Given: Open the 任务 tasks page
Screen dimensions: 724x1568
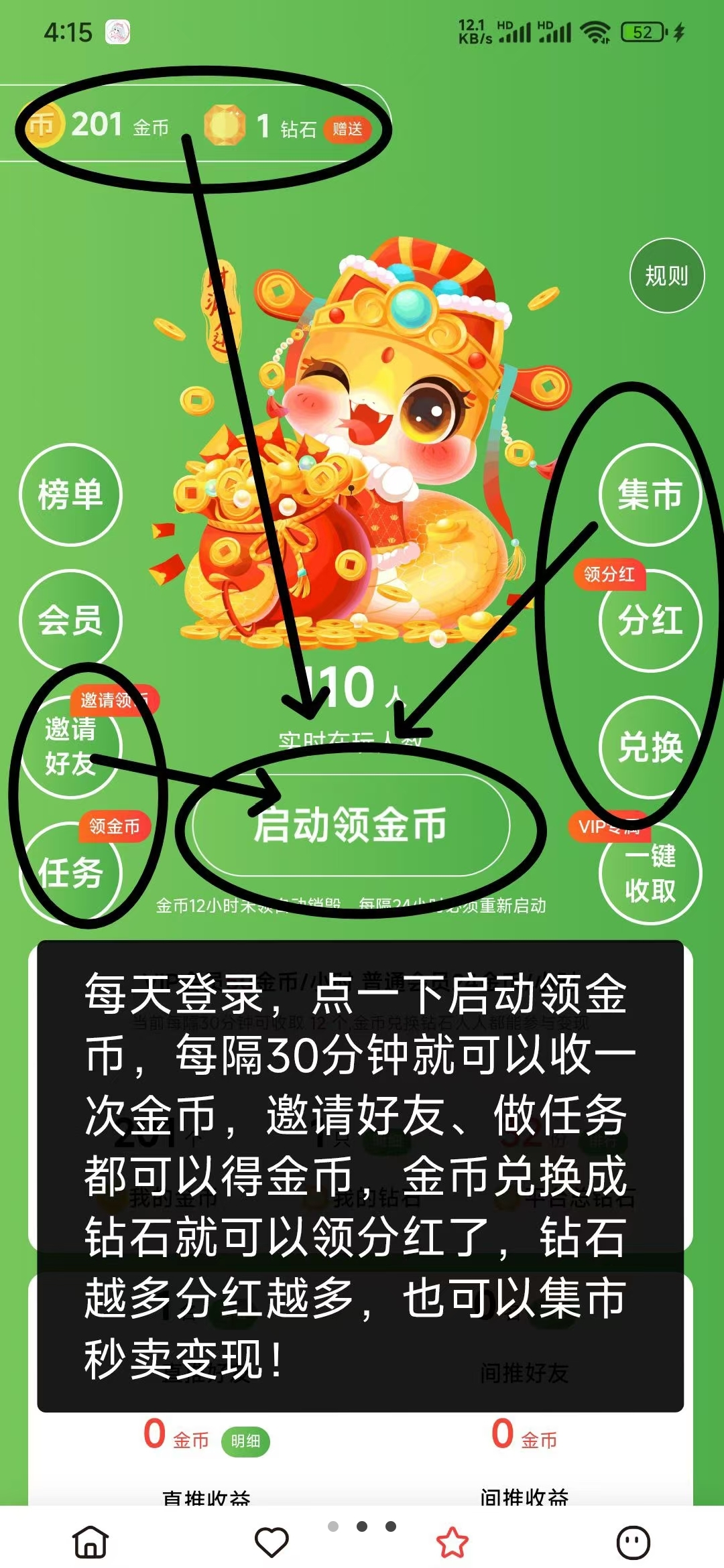Looking at the screenshot, I should tap(70, 872).
